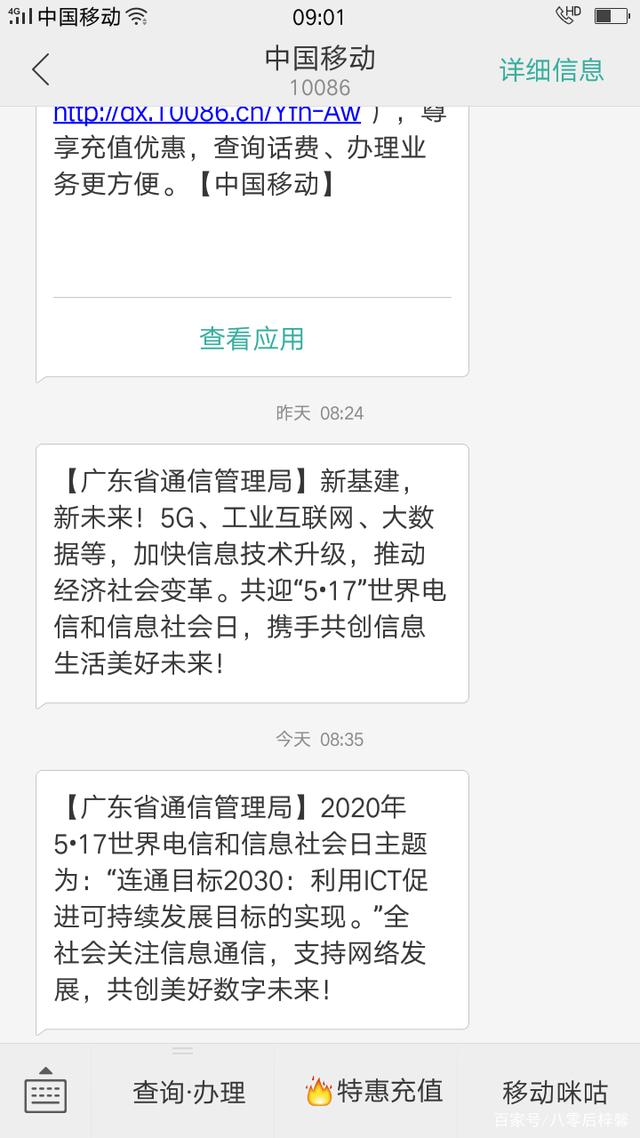Open 特惠充值 recharge offers

375,1092
